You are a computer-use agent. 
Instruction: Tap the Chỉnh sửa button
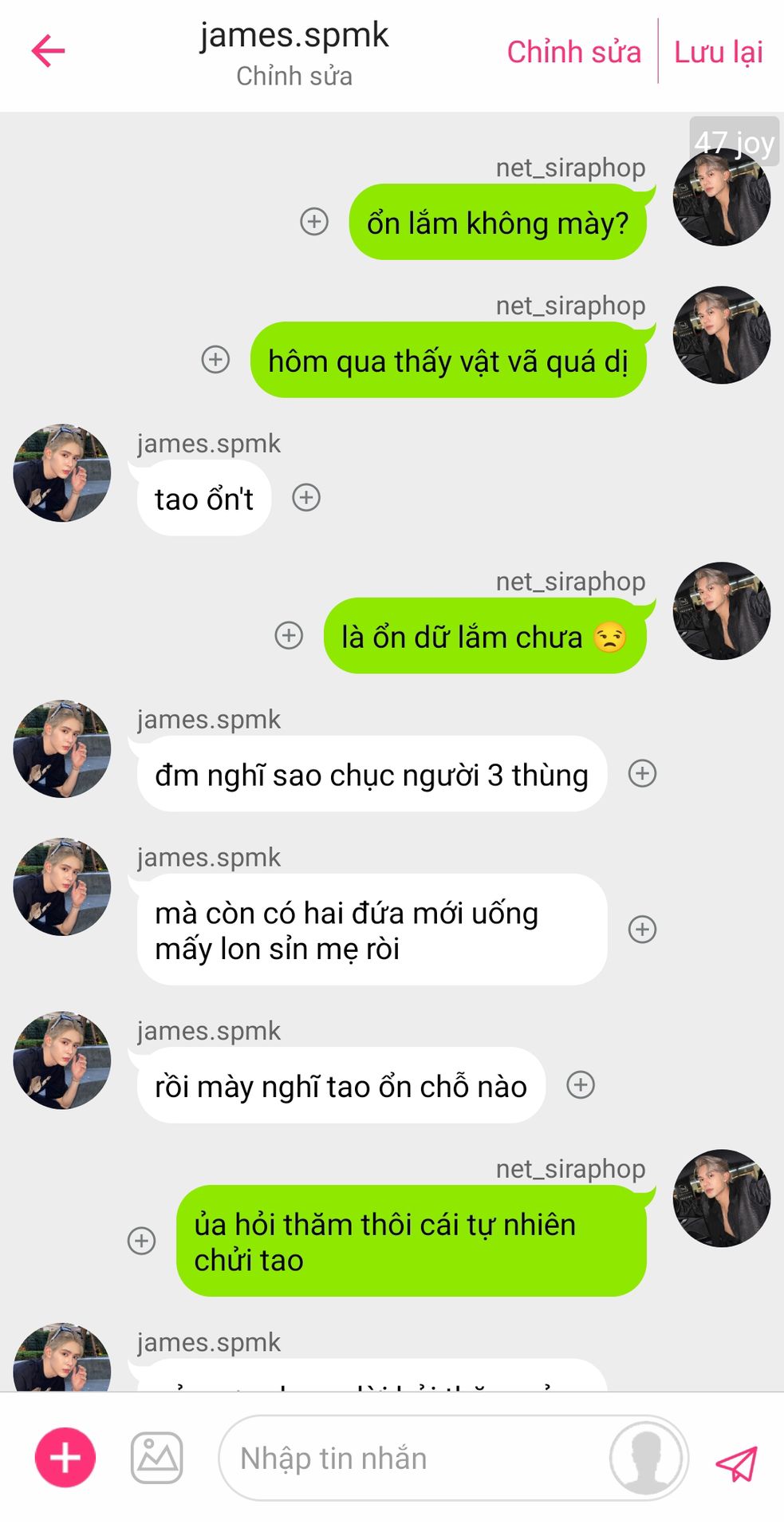[x=573, y=52]
